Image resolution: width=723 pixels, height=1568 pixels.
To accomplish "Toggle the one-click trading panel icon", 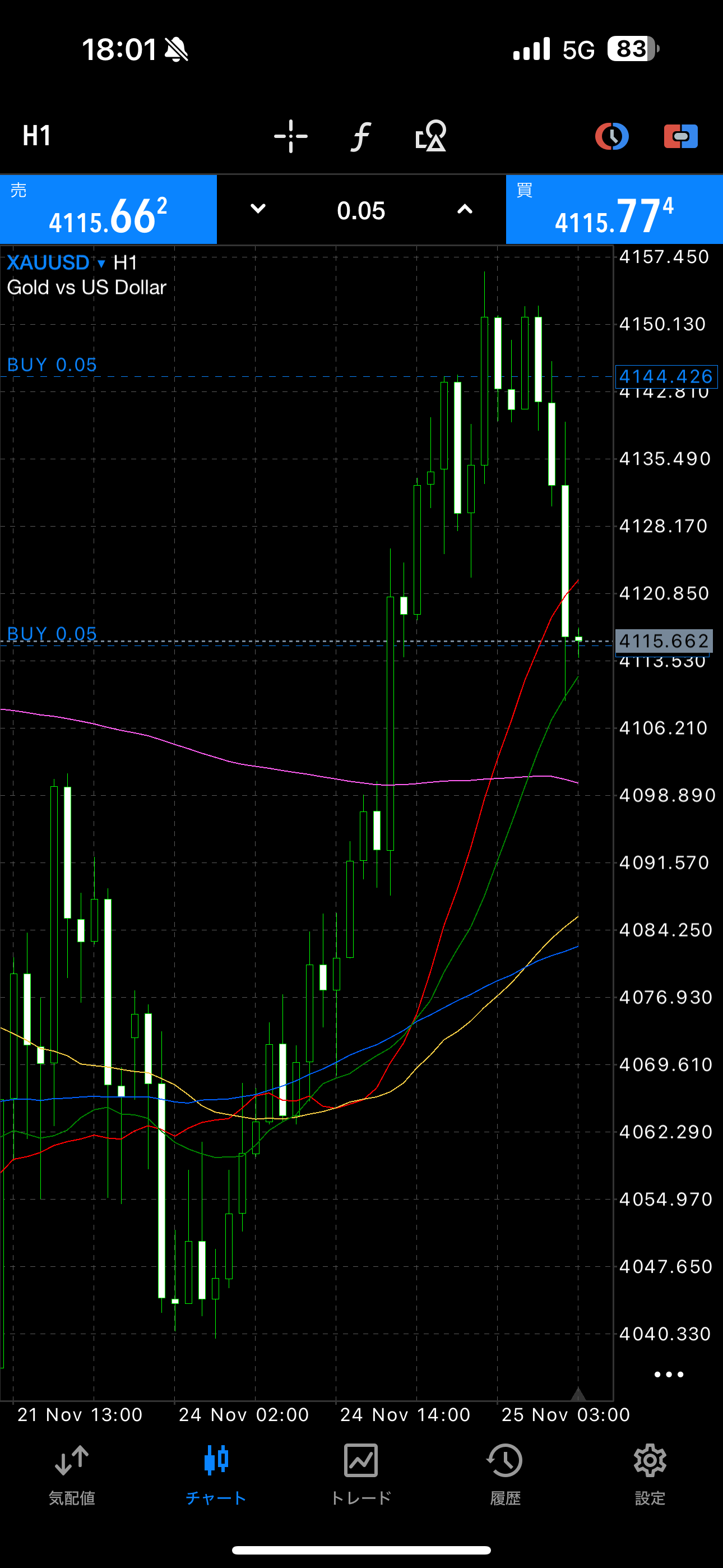I will click(680, 136).
